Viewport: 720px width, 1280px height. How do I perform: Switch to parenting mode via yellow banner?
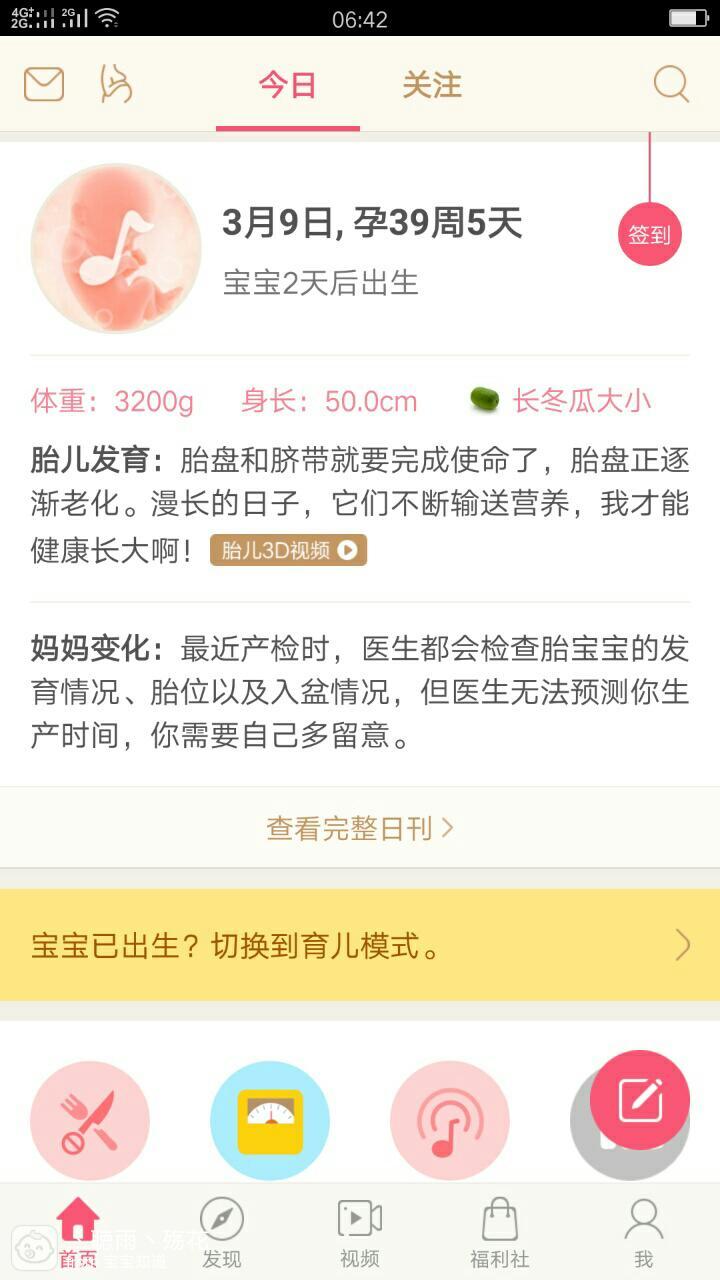360,945
